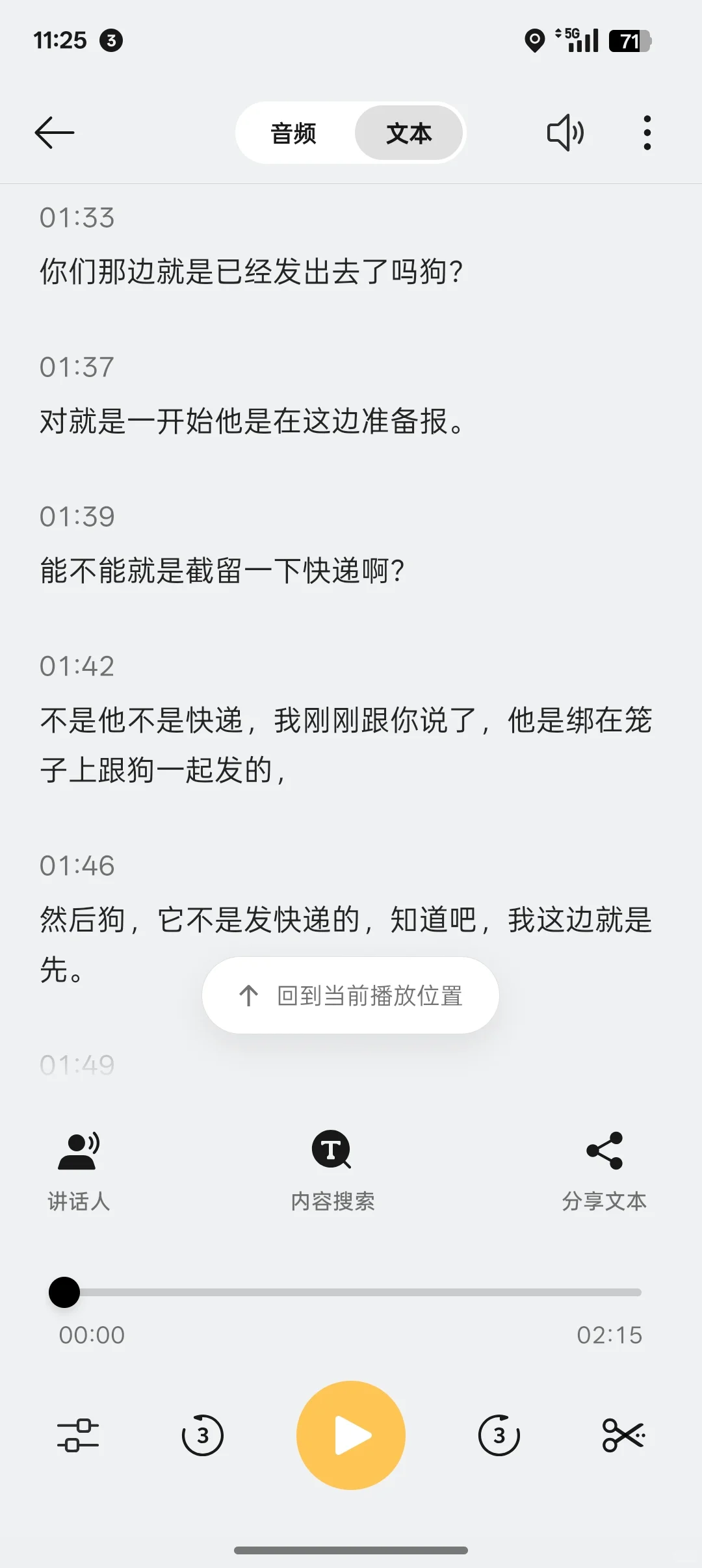Select the 文本 tab
This screenshot has height=1568, width=702.
coord(409,133)
